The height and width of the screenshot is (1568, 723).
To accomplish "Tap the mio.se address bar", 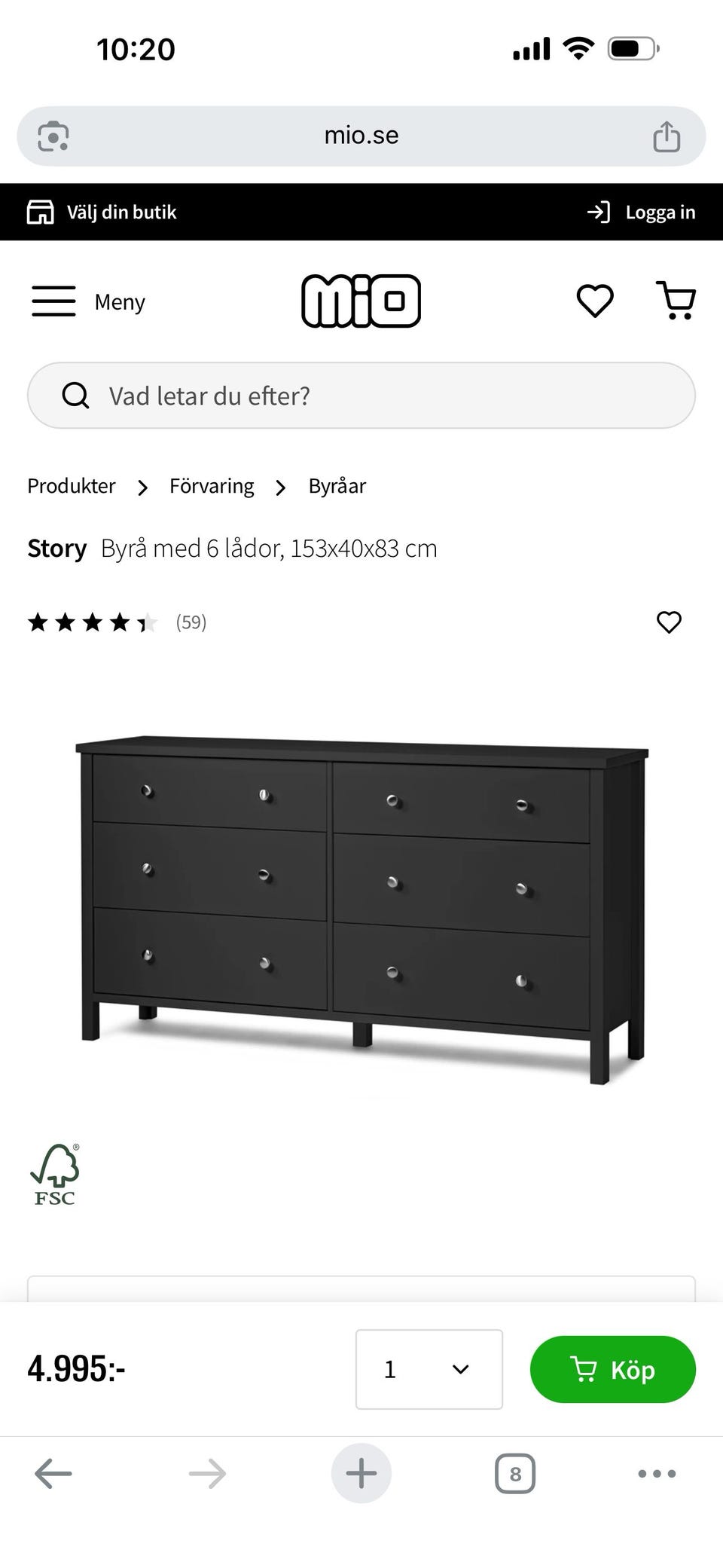I will (361, 136).
